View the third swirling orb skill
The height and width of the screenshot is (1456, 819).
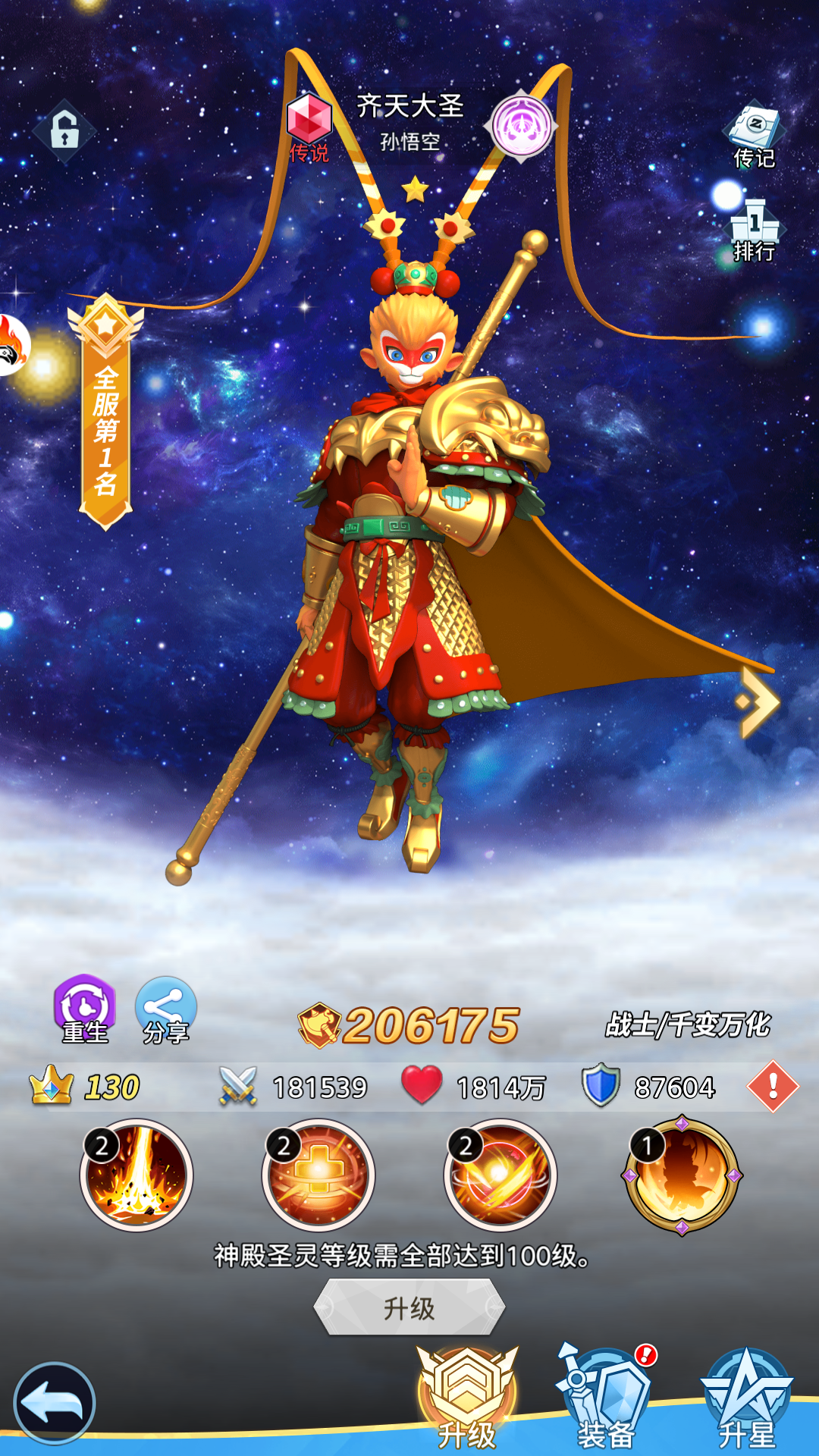point(500,1175)
